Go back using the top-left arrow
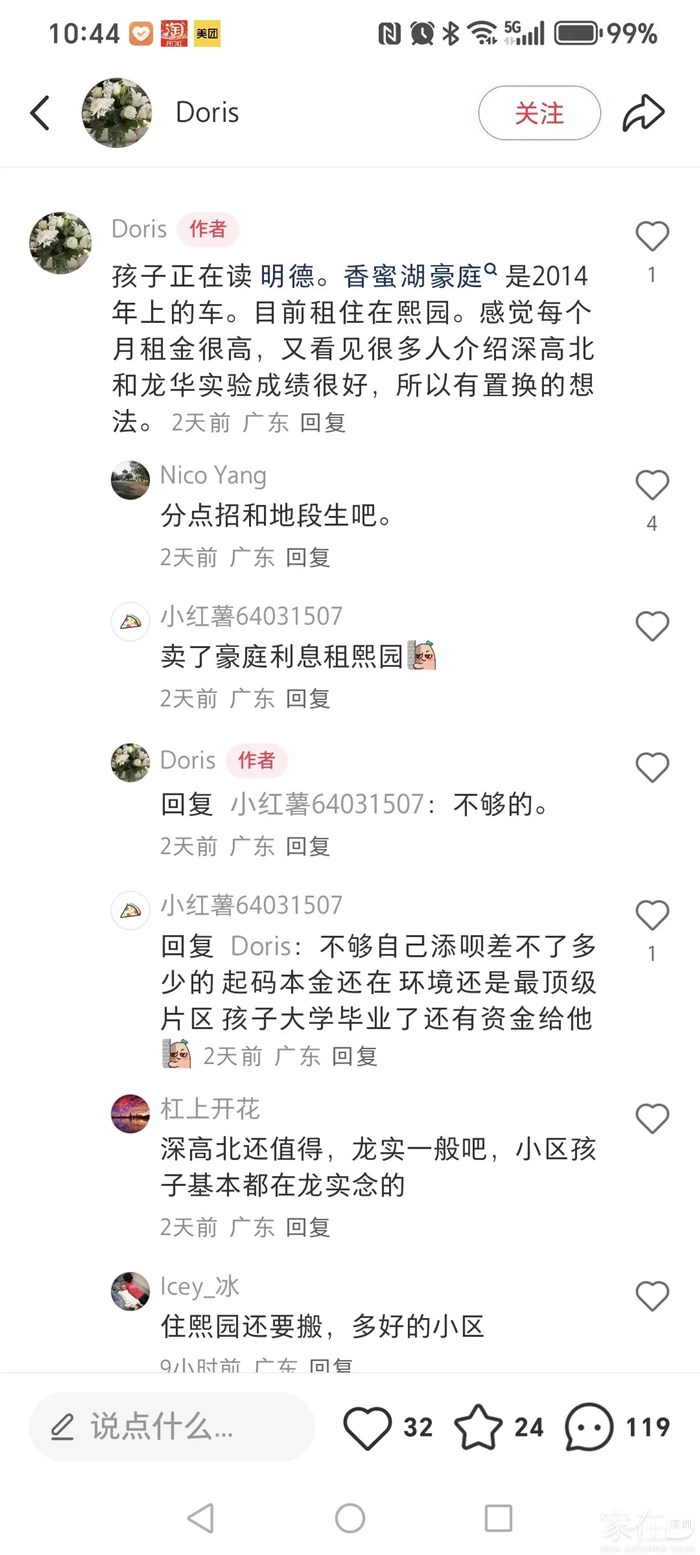This screenshot has height=1555, width=700. [x=40, y=113]
